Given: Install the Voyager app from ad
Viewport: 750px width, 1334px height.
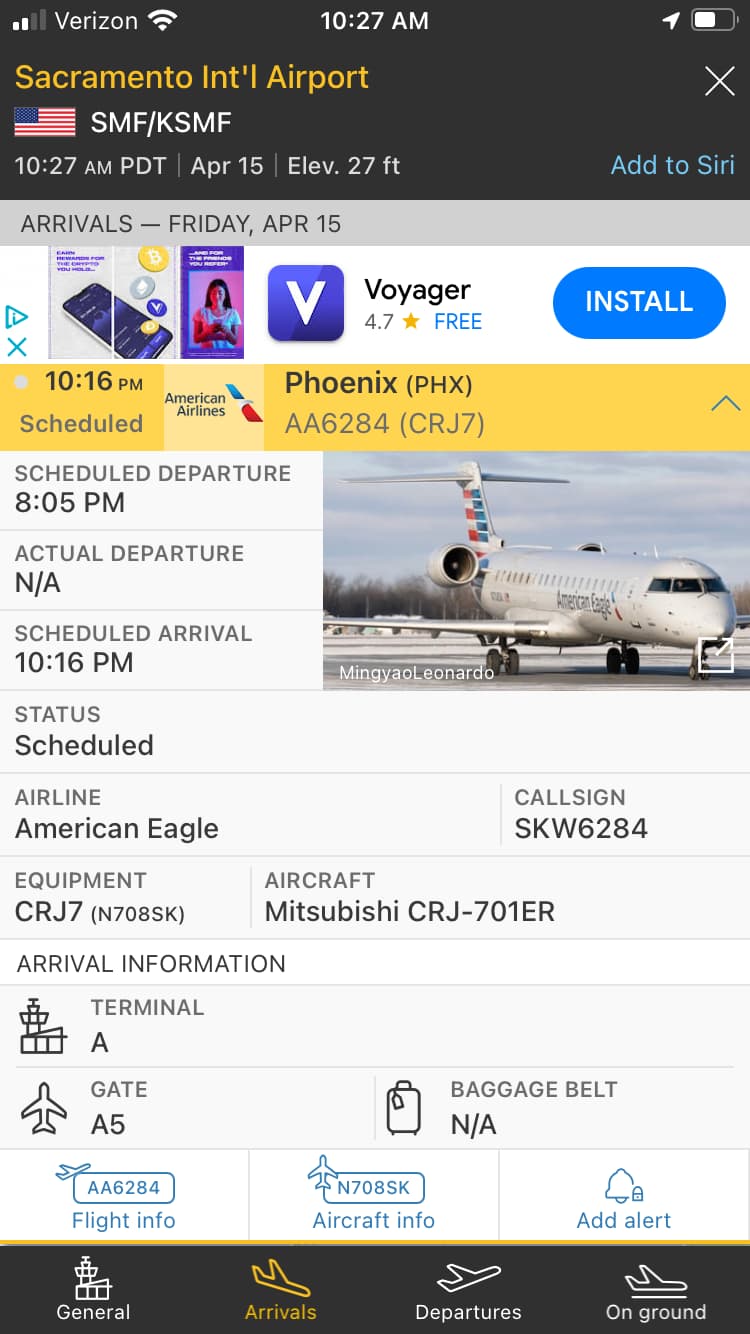Looking at the screenshot, I should (638, 302).
